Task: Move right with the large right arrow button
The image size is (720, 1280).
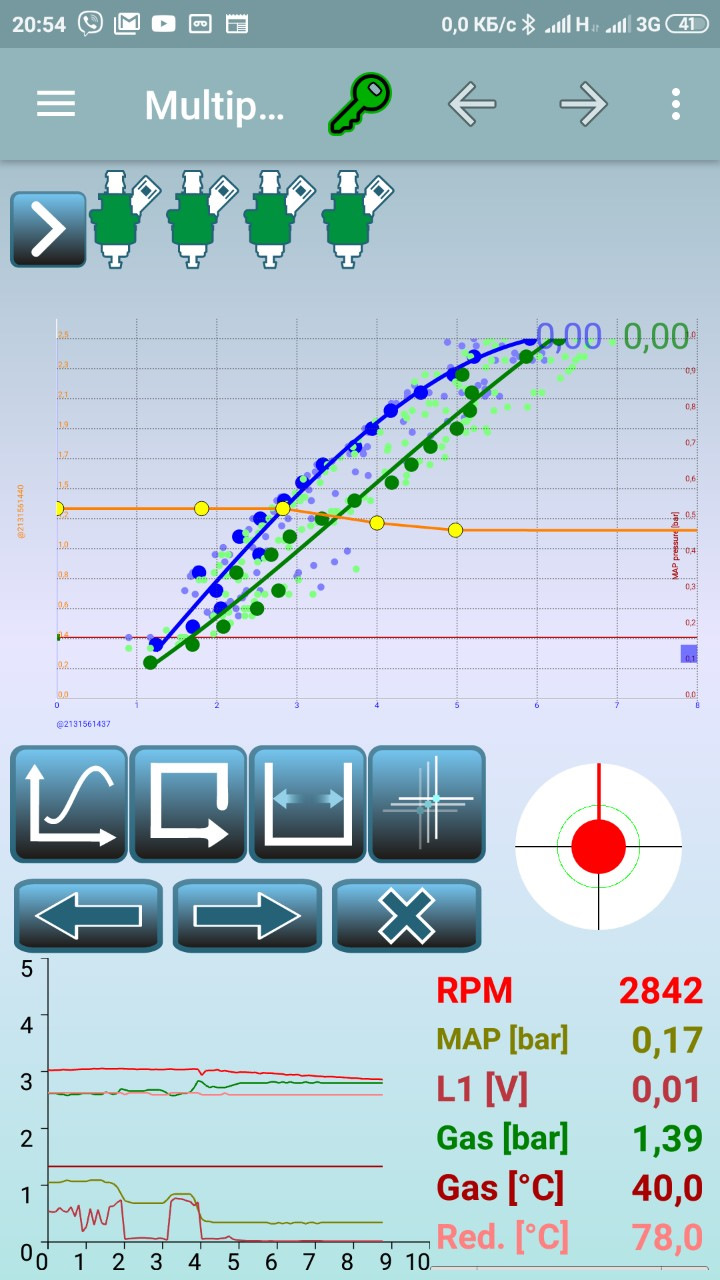Action: [x=247, y=915]
